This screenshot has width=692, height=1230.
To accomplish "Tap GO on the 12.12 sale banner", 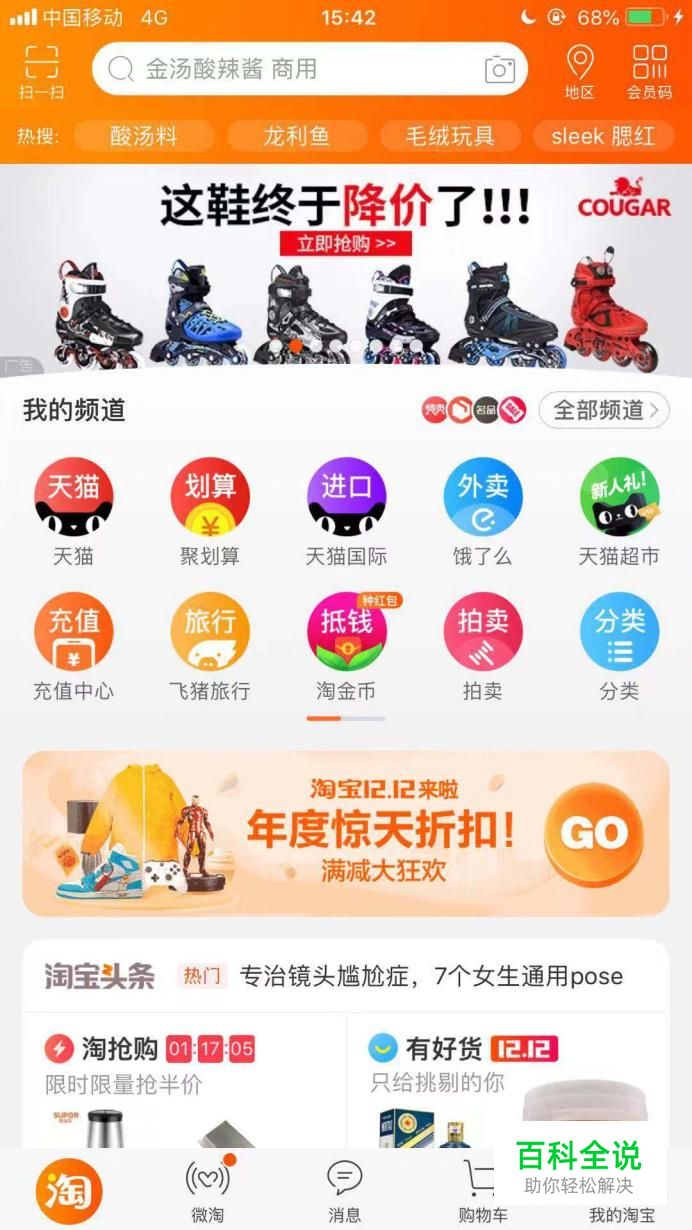I will coord(593,834).
